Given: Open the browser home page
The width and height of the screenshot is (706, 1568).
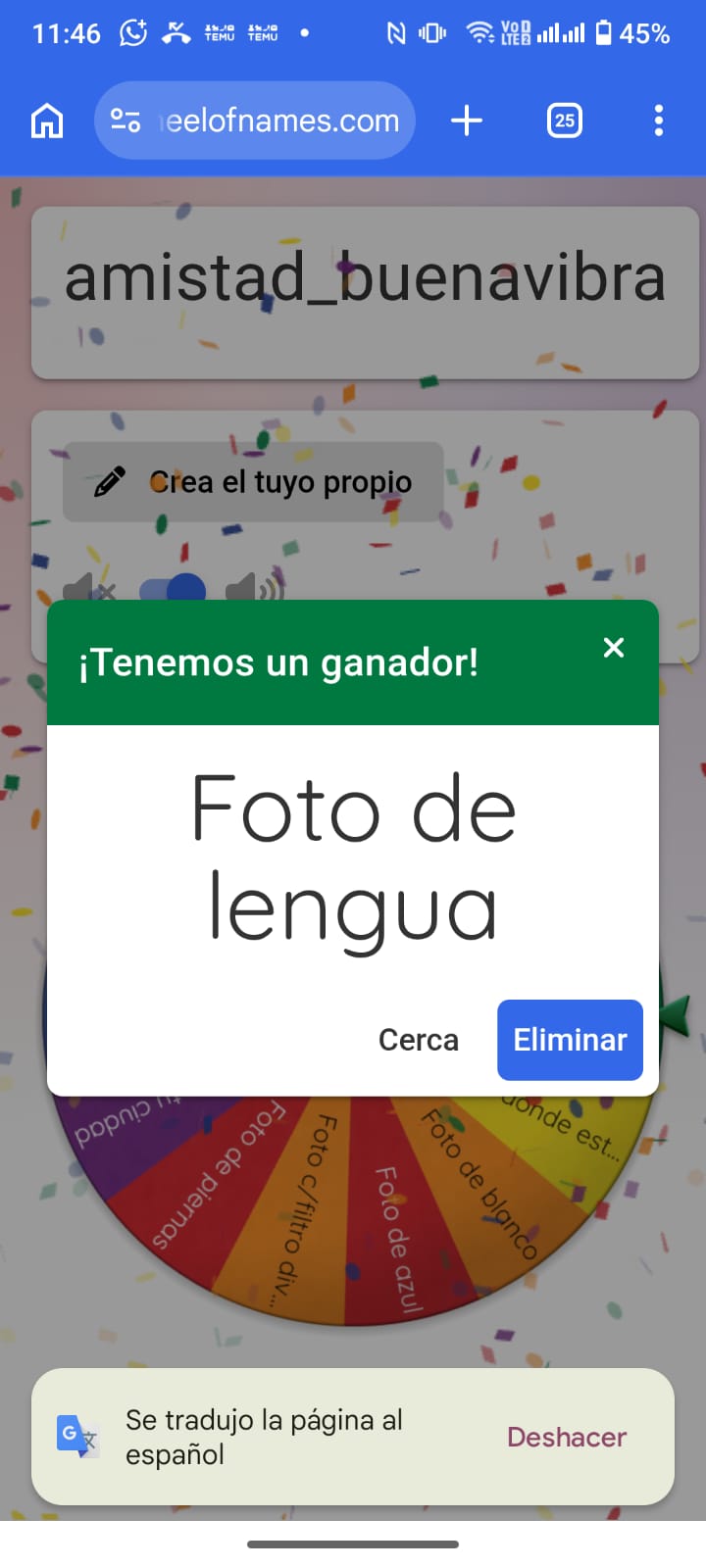Looking at the screenshot, I should (47, 121).
